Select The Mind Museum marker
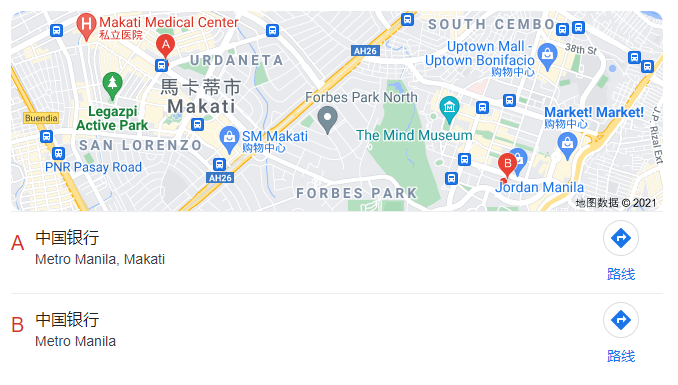 pos(449,109)
